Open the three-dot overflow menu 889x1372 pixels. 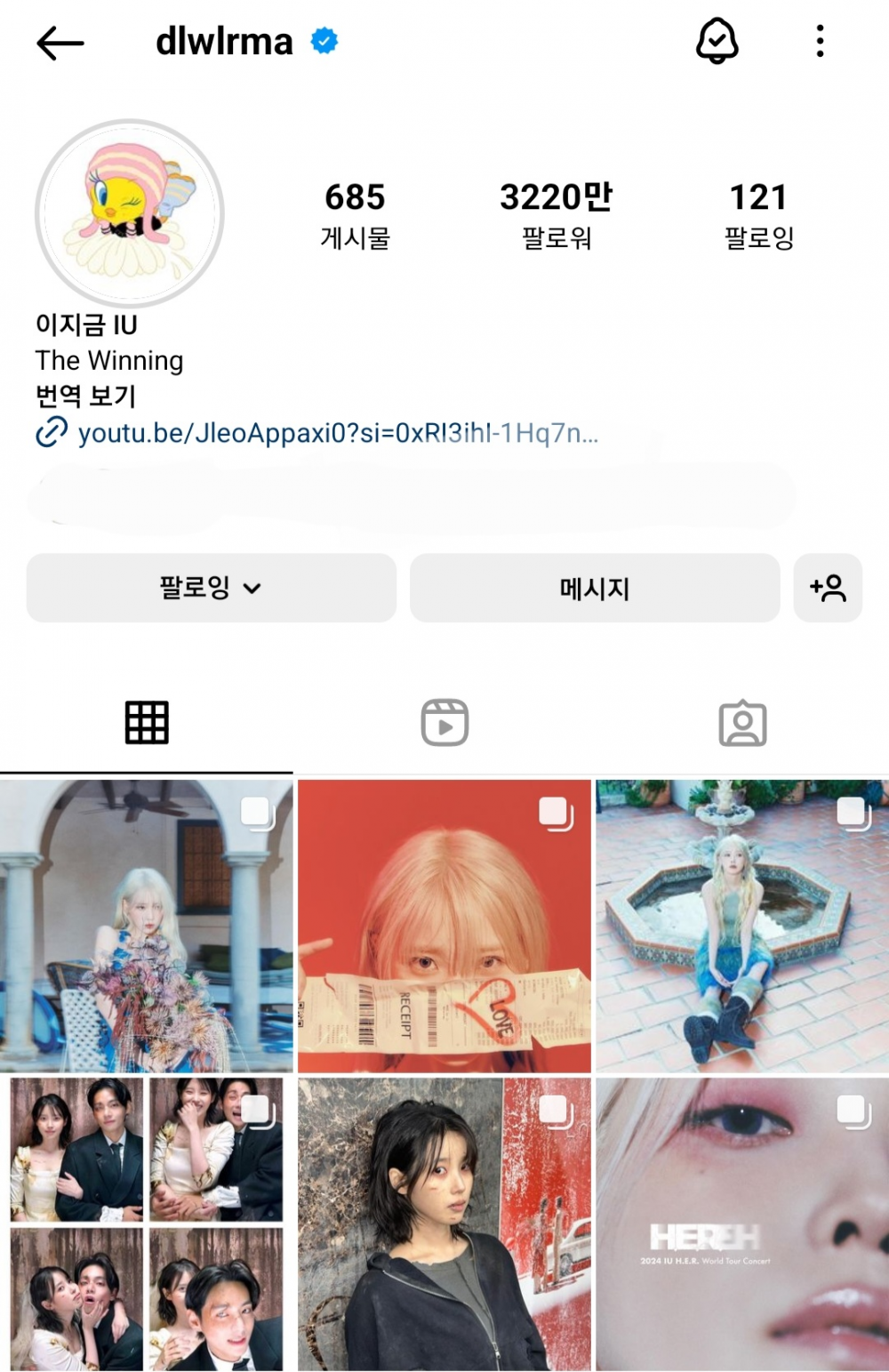point(820,41)
